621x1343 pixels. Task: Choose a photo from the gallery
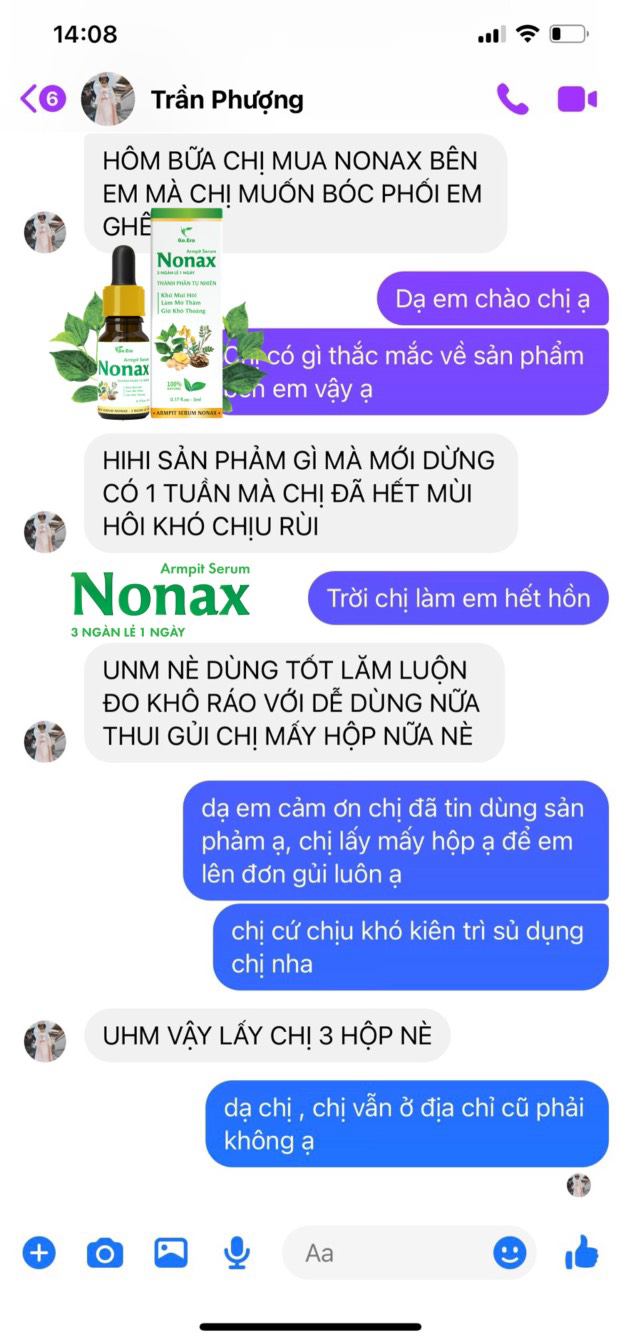coord(171,1252)
